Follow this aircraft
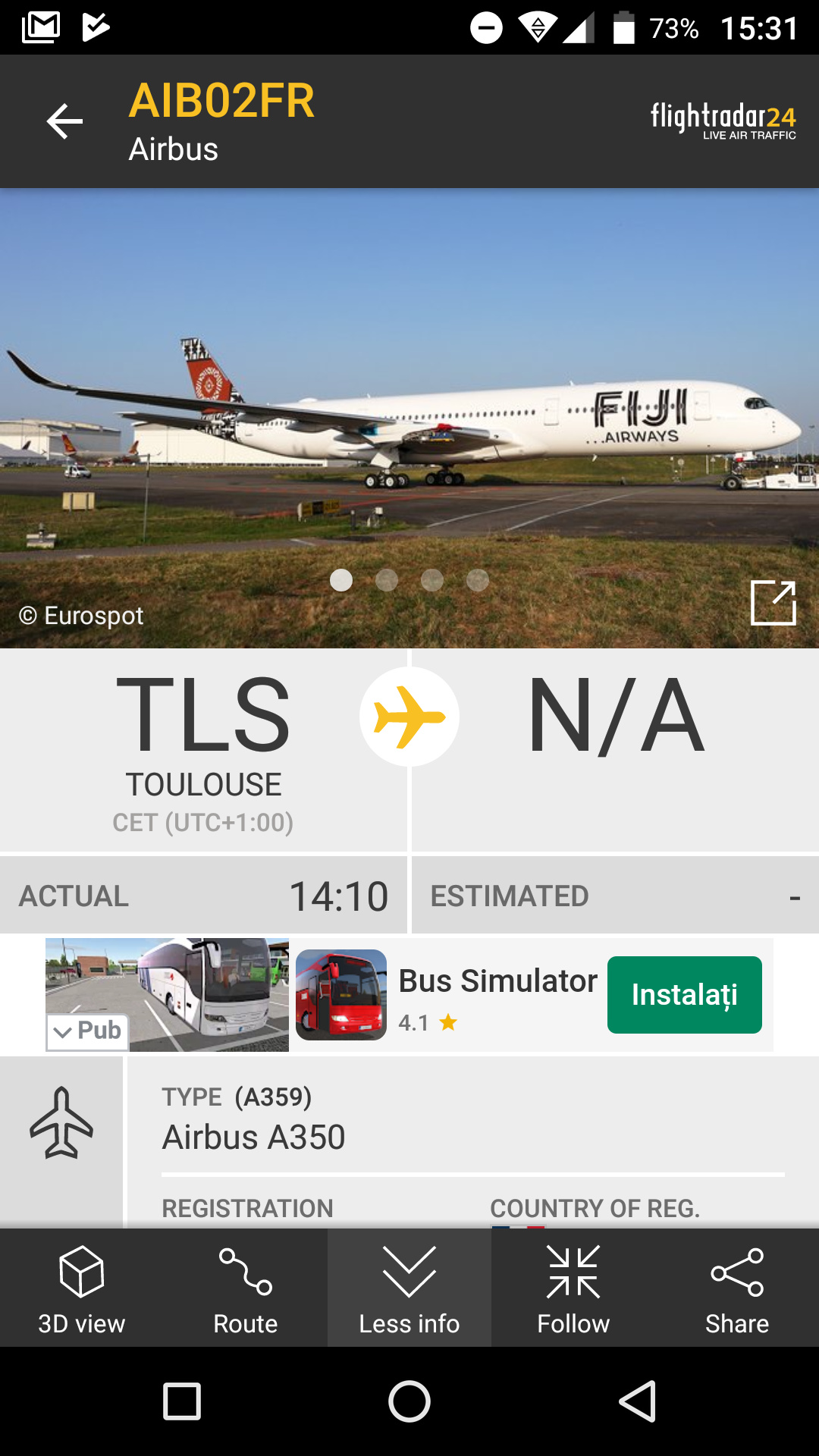 (x=573, y=1289)
